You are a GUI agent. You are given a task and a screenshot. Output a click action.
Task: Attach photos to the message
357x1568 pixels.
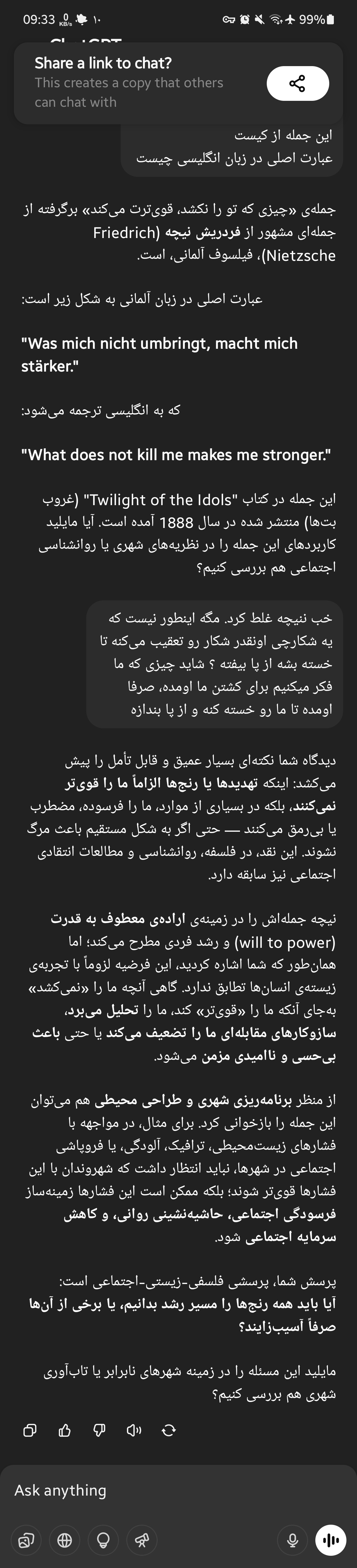pyautogui.click(x=25, y=1540)
